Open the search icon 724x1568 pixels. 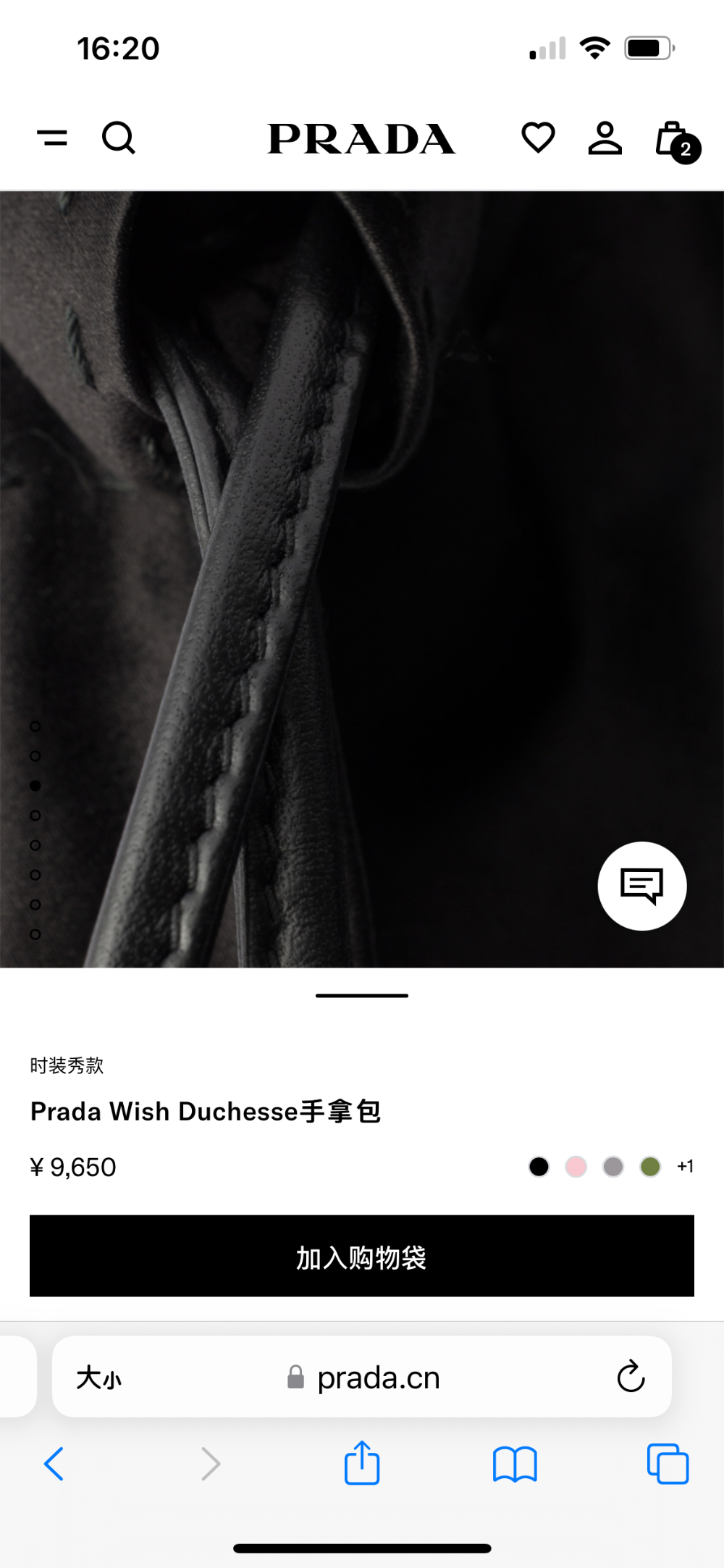pos(119,138)
